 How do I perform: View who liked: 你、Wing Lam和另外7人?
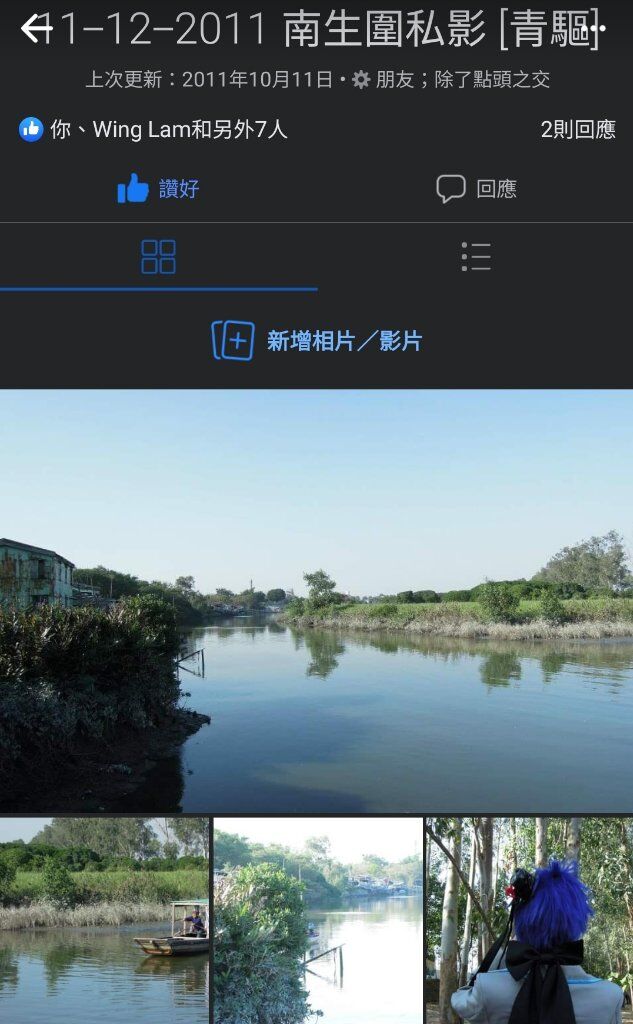click(x=152, y=129)
